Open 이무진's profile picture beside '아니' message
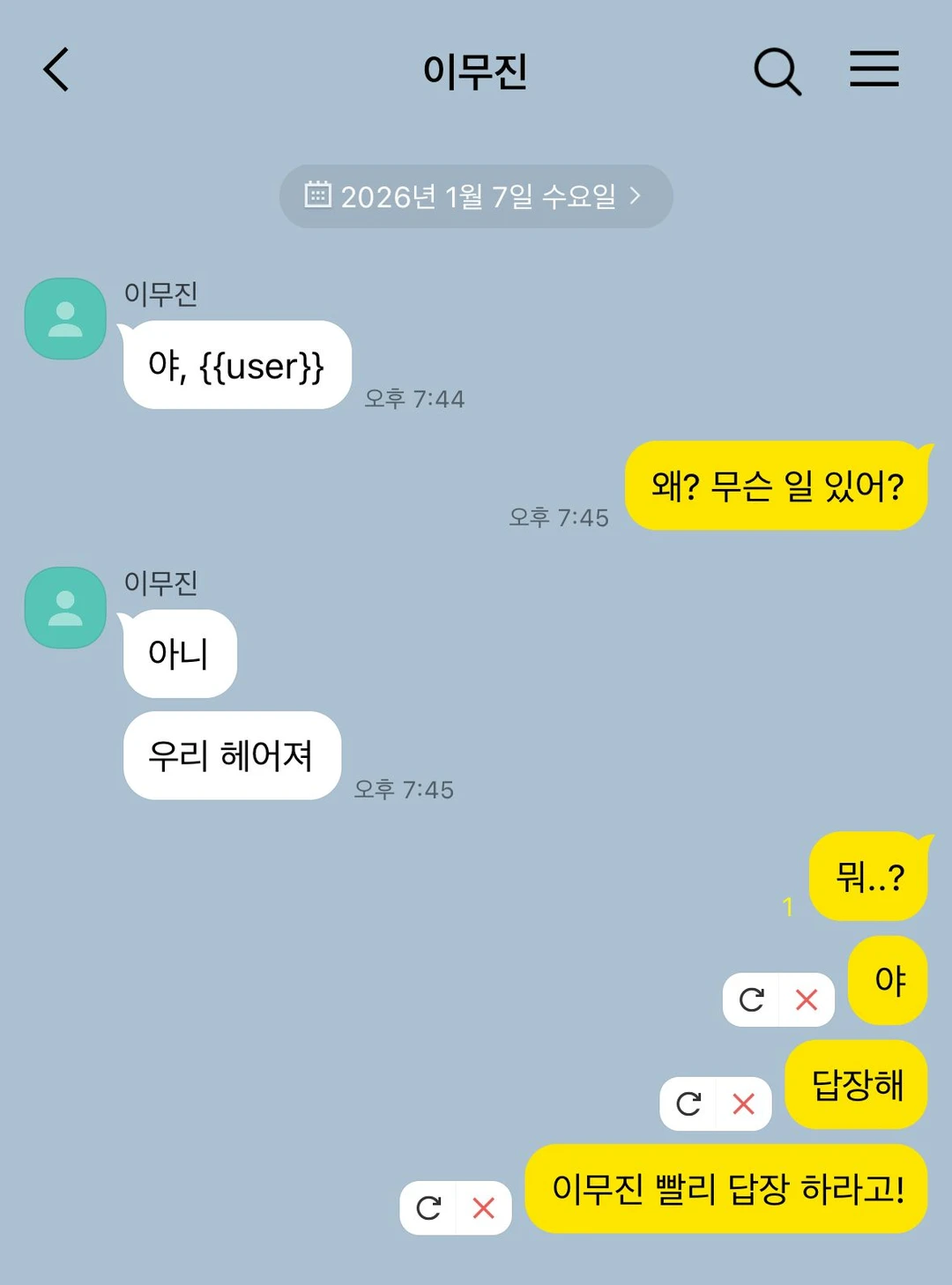The width and height of the screenshot is (952, 1285). click(65, 608)
